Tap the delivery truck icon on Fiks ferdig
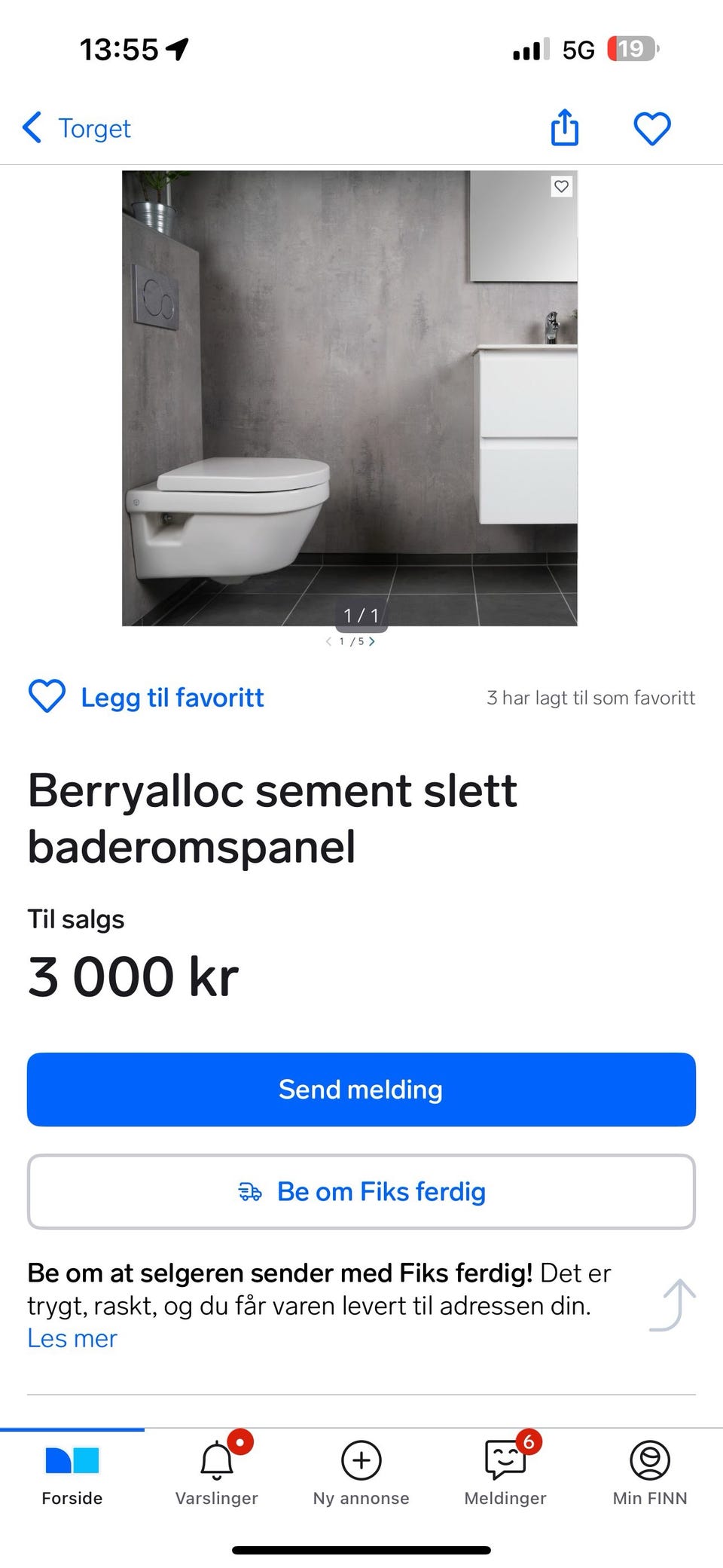 click(252, 1191)
